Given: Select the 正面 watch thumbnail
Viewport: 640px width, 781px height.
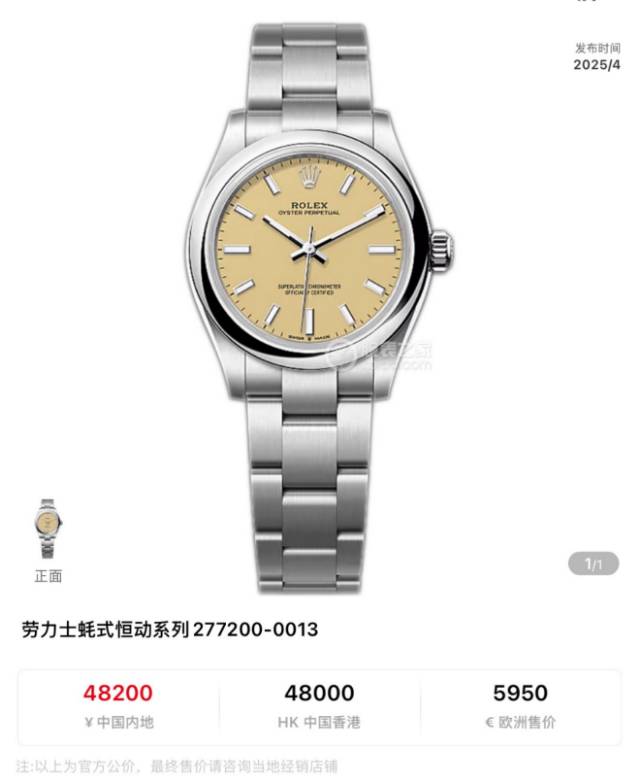Looking at the screenshot, I should coord(48,529).
